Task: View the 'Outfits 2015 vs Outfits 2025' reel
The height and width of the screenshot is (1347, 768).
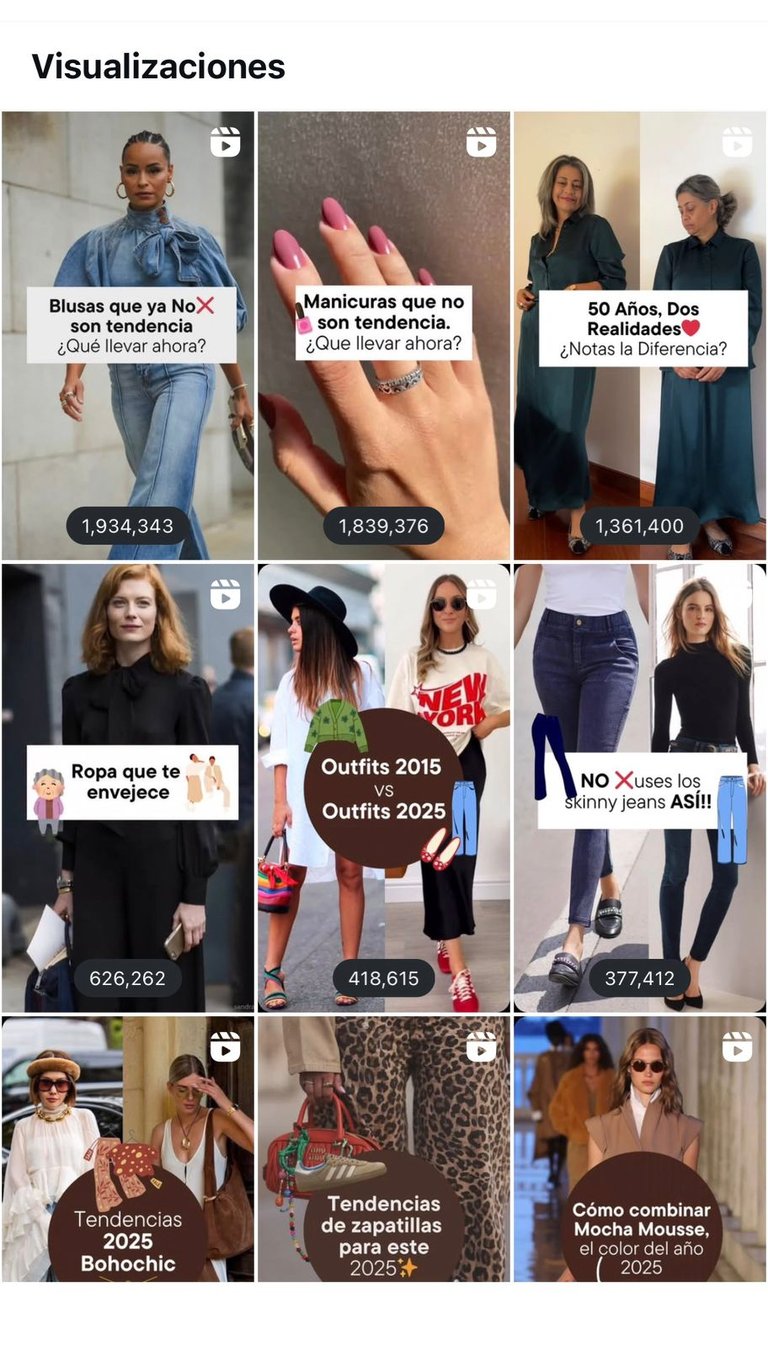Action: click(x=383, y=788)
